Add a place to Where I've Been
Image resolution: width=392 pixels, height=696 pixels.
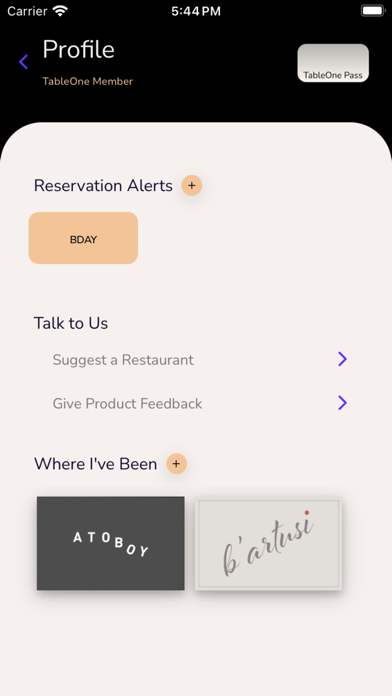pyautogui.click(x=176, y=464)
